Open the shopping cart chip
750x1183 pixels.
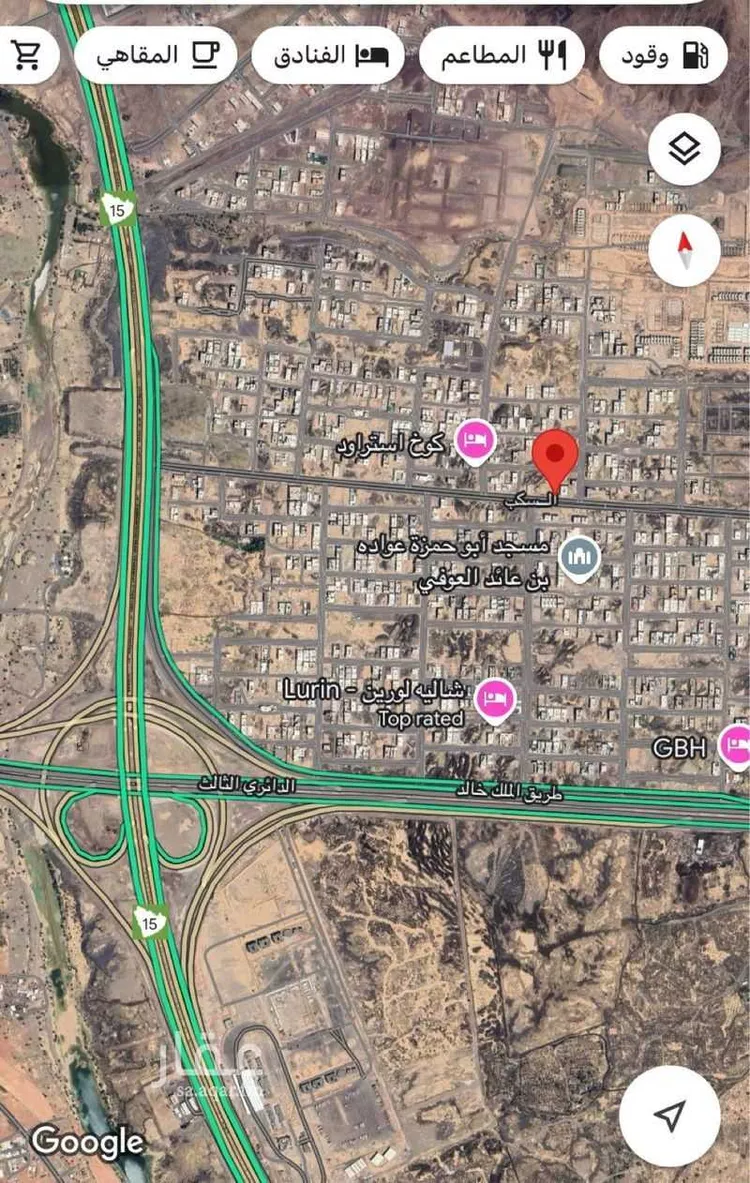pyautogui.click(x=25, y=55)
